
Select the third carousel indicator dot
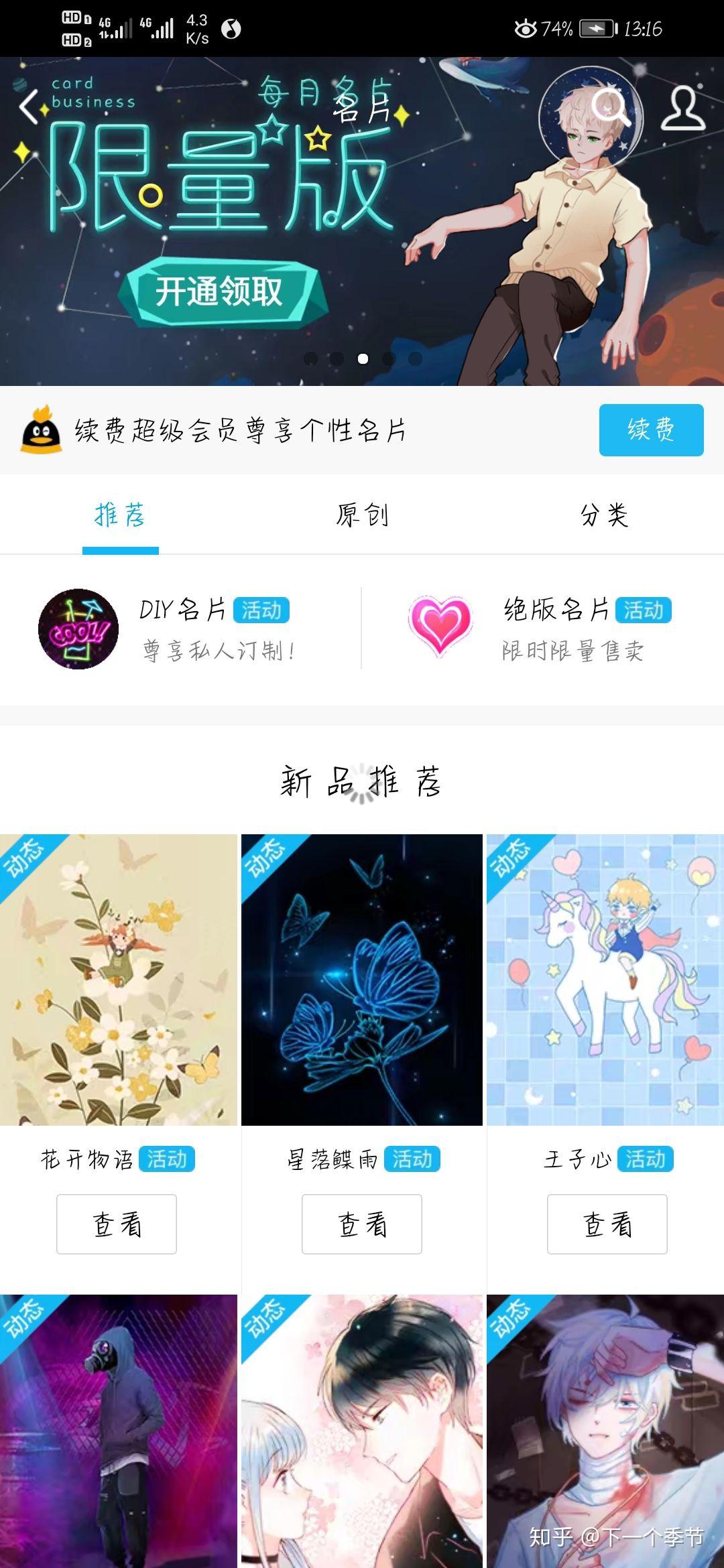coord(364,360)
